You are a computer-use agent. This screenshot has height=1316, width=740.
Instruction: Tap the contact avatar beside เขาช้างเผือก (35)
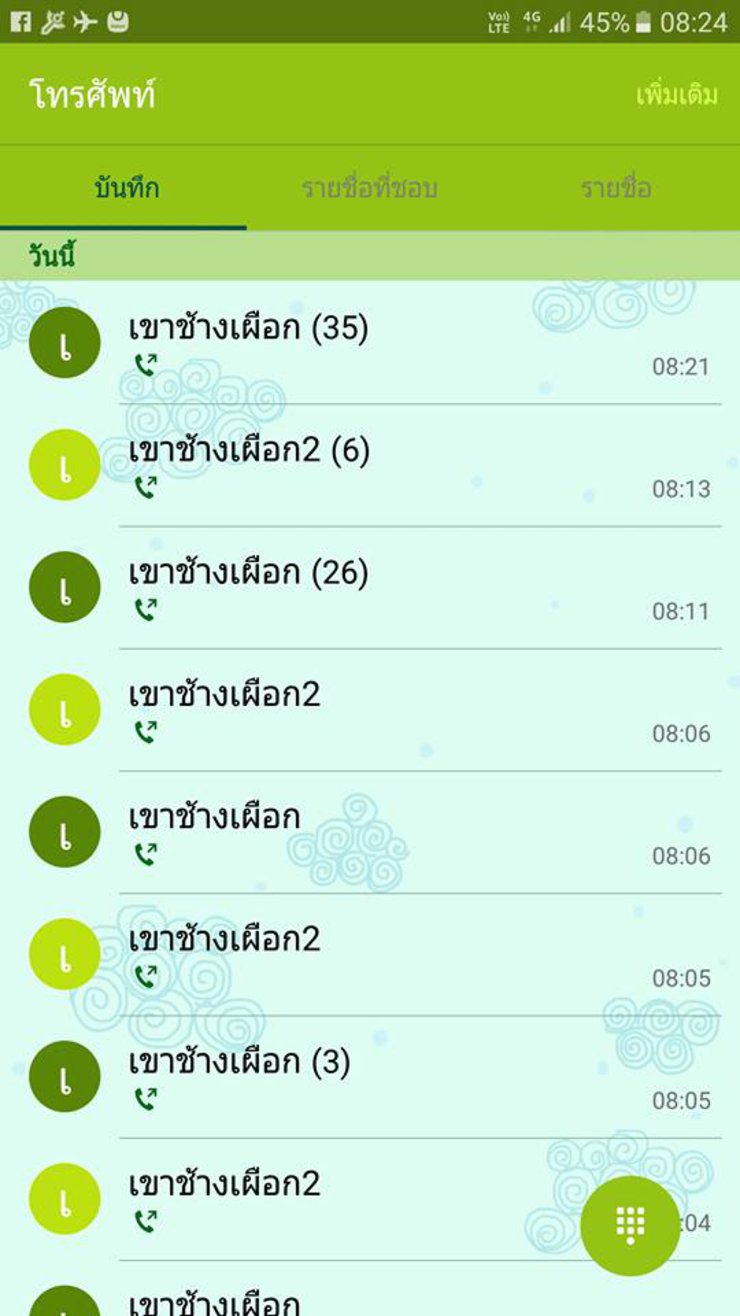(x=65, y=343)
